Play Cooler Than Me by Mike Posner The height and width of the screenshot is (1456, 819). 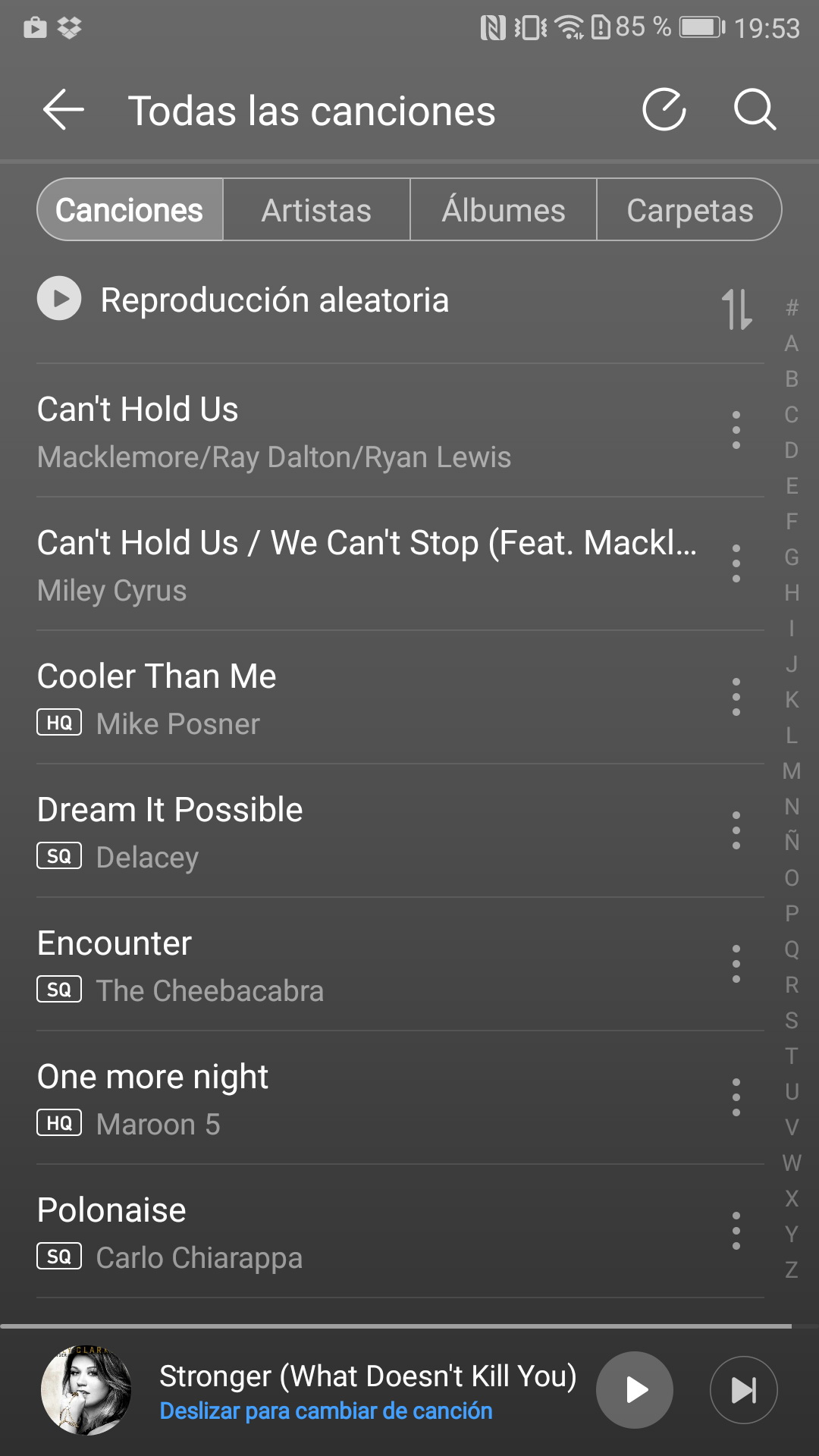[x=303, y=698]
